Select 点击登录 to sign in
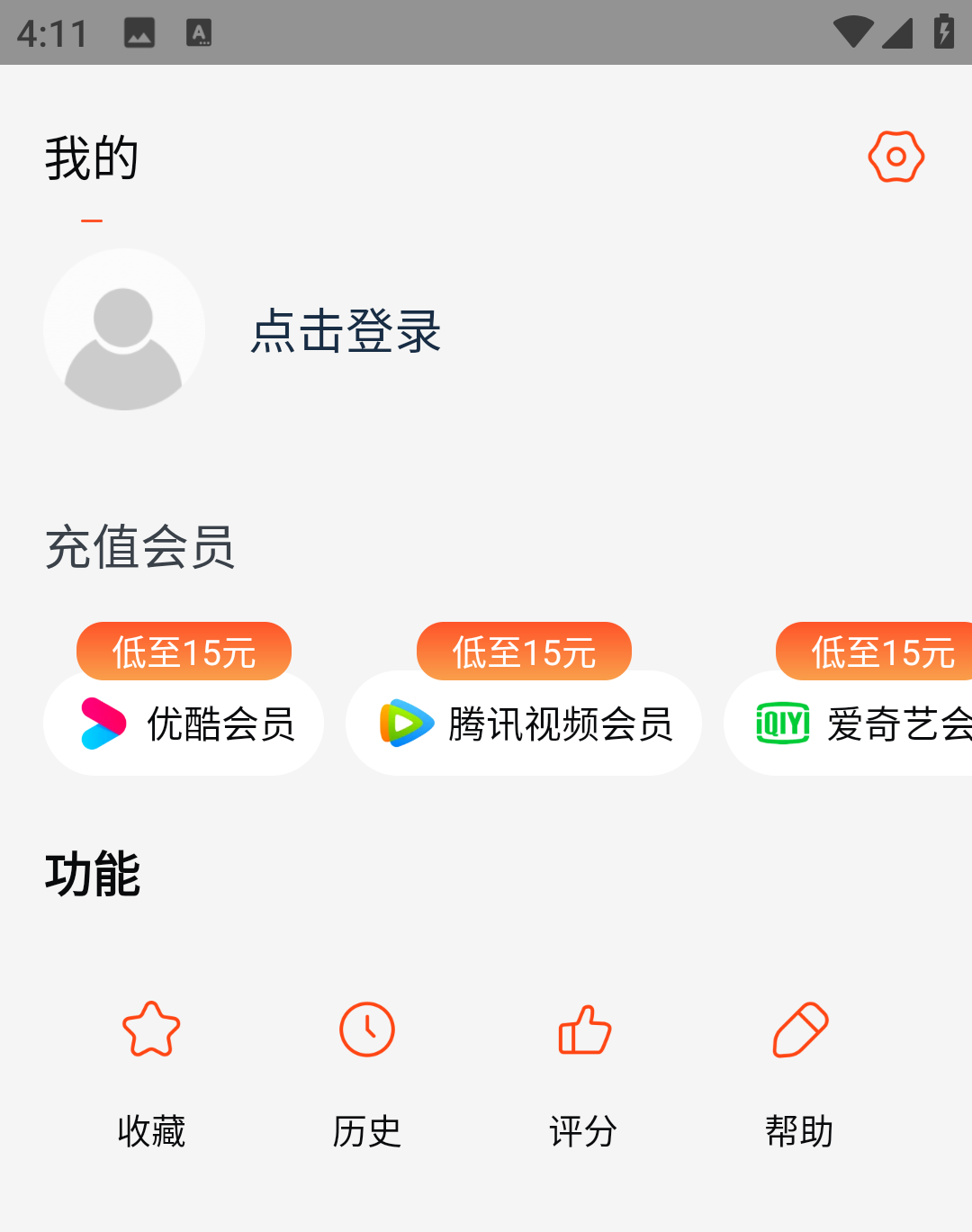This screenshot has width=972, height=1232. pyautogui.click(x=344, y=332)
